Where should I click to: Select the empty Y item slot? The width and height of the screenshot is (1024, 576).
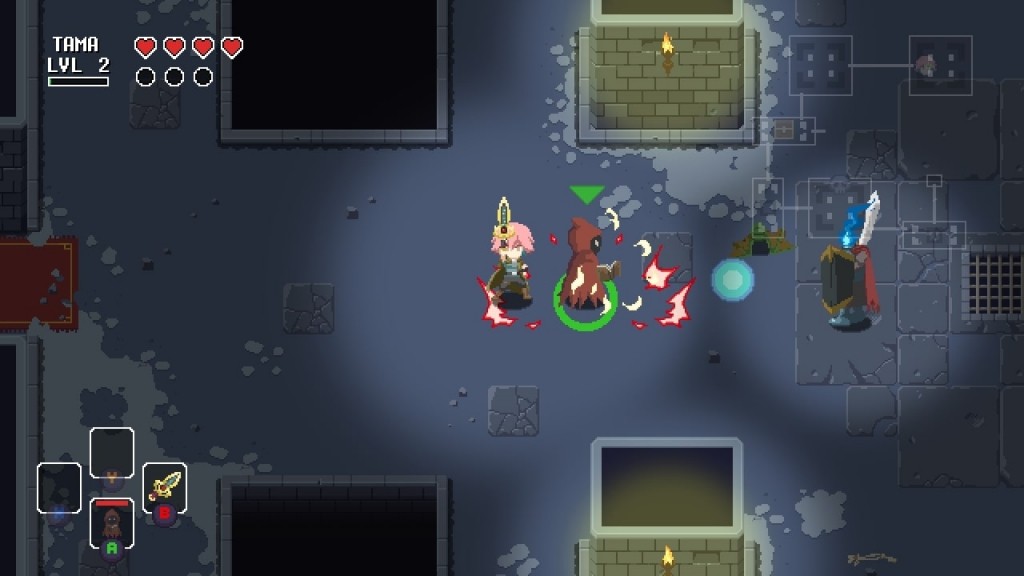pos(112,452)
